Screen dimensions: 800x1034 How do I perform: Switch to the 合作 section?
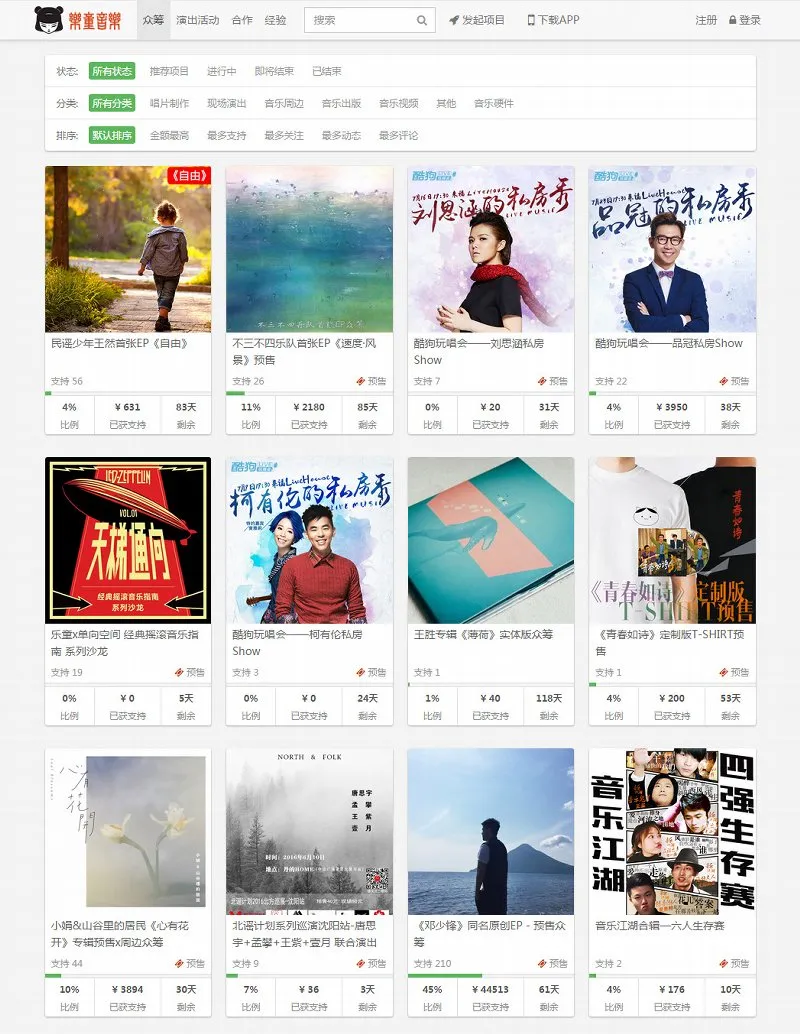tap(242, 20)
